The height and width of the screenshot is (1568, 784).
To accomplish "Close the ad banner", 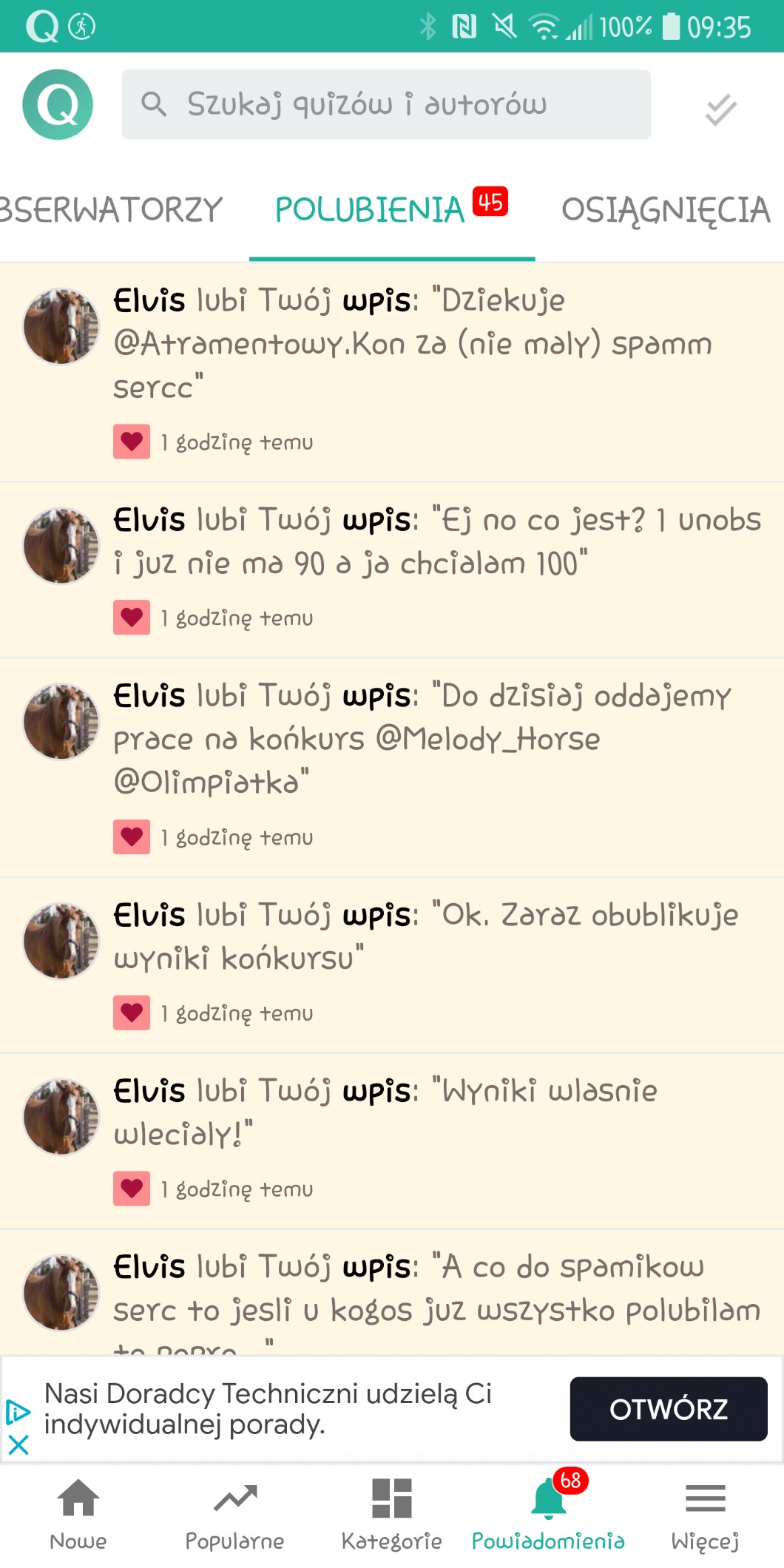I will point(18,1444).
